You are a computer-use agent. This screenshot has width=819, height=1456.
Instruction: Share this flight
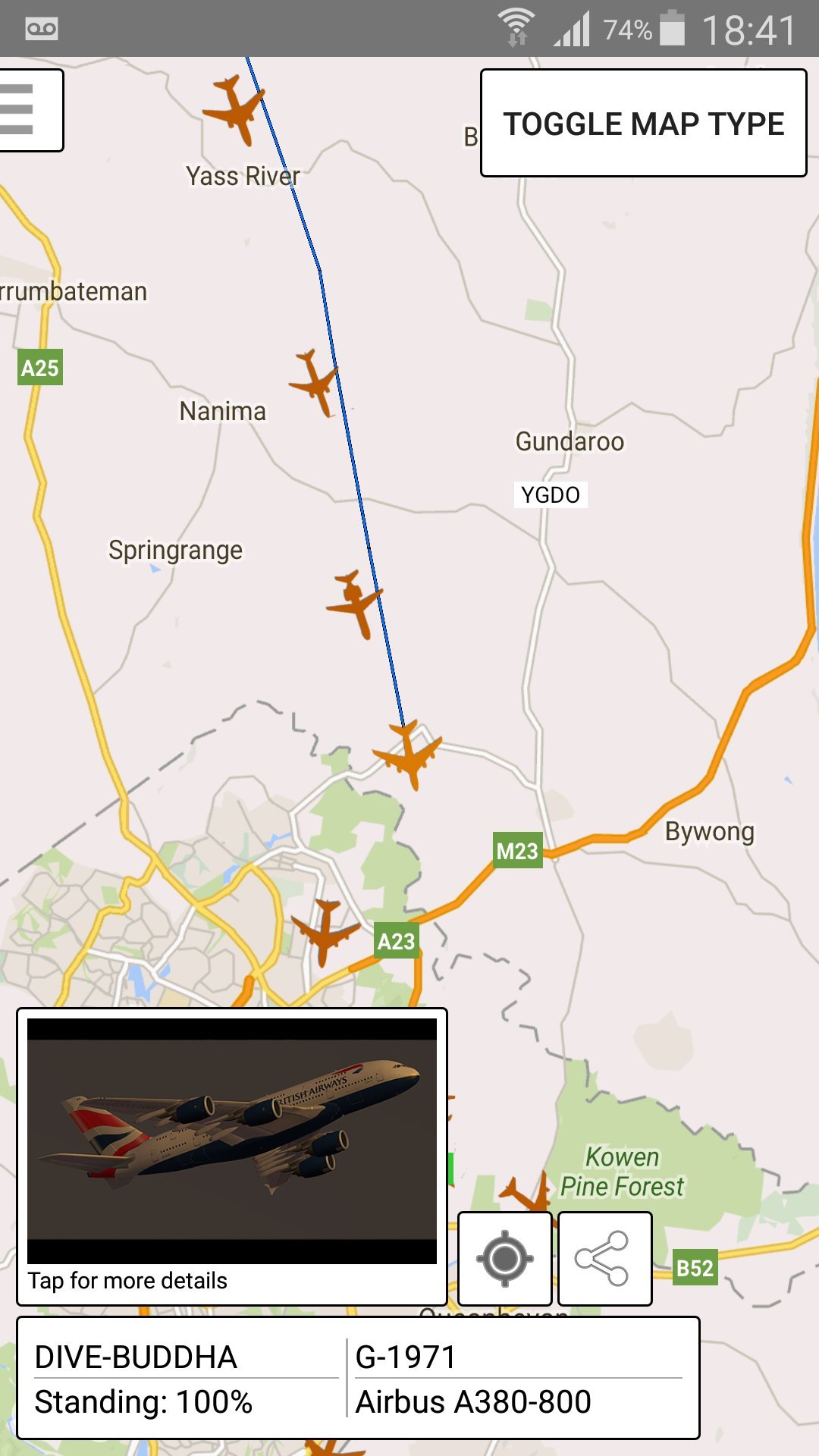(x=604, y=1259)
